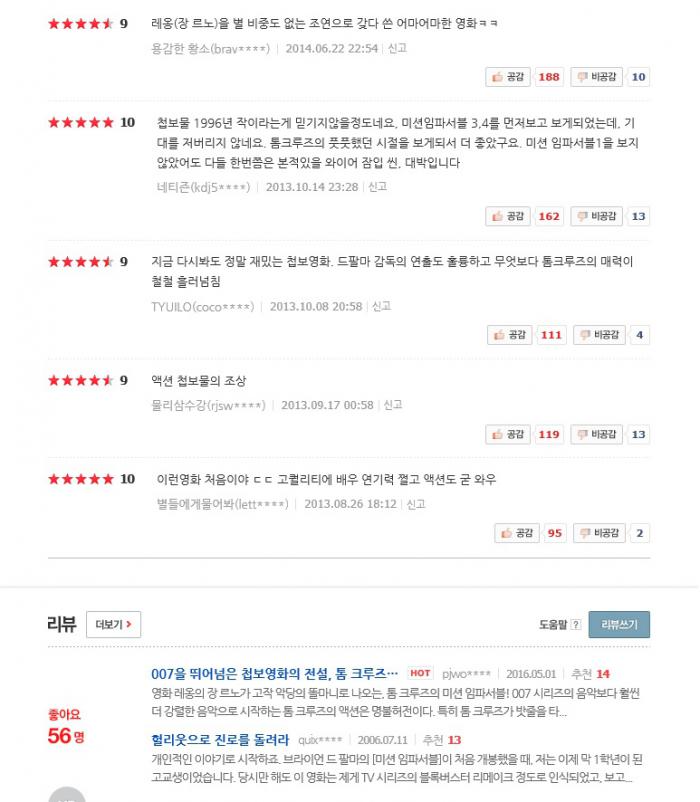Open the 도움말 help icon
This screenshot has width=700, height=802.
pyautogui.click(x=575, y=625)
